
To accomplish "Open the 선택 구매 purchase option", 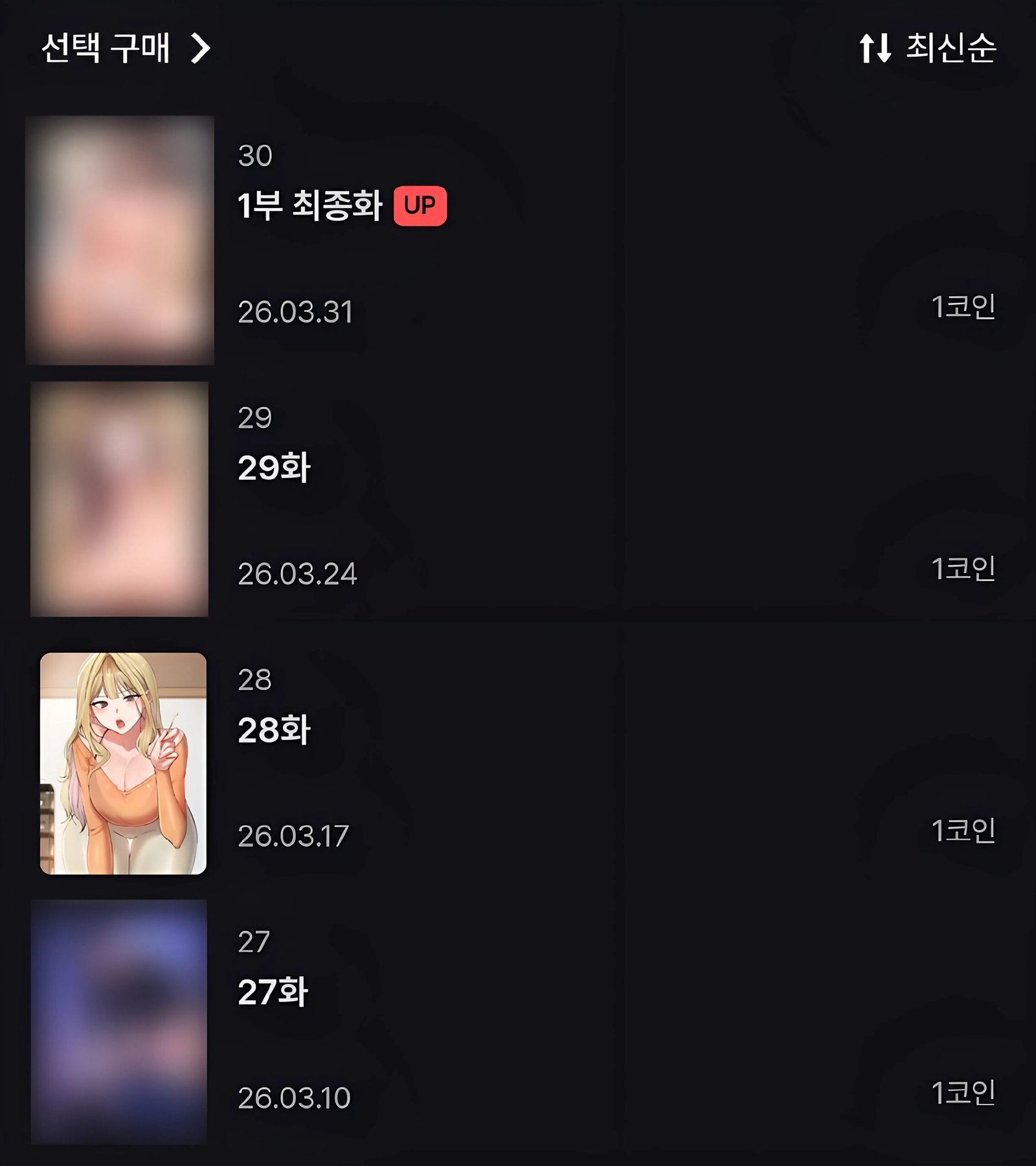I will point(126,48).
